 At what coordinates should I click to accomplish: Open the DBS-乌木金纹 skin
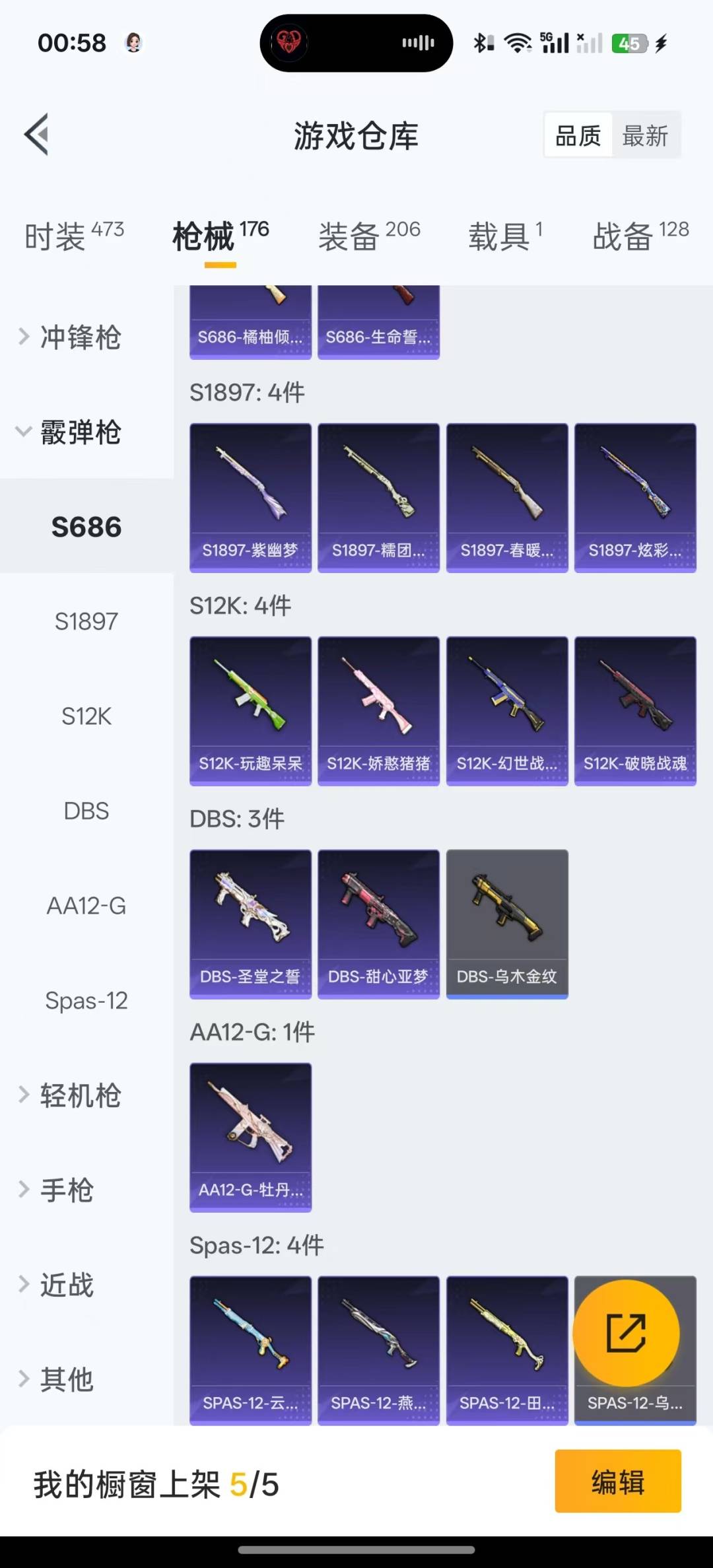(x=507, y=924)
